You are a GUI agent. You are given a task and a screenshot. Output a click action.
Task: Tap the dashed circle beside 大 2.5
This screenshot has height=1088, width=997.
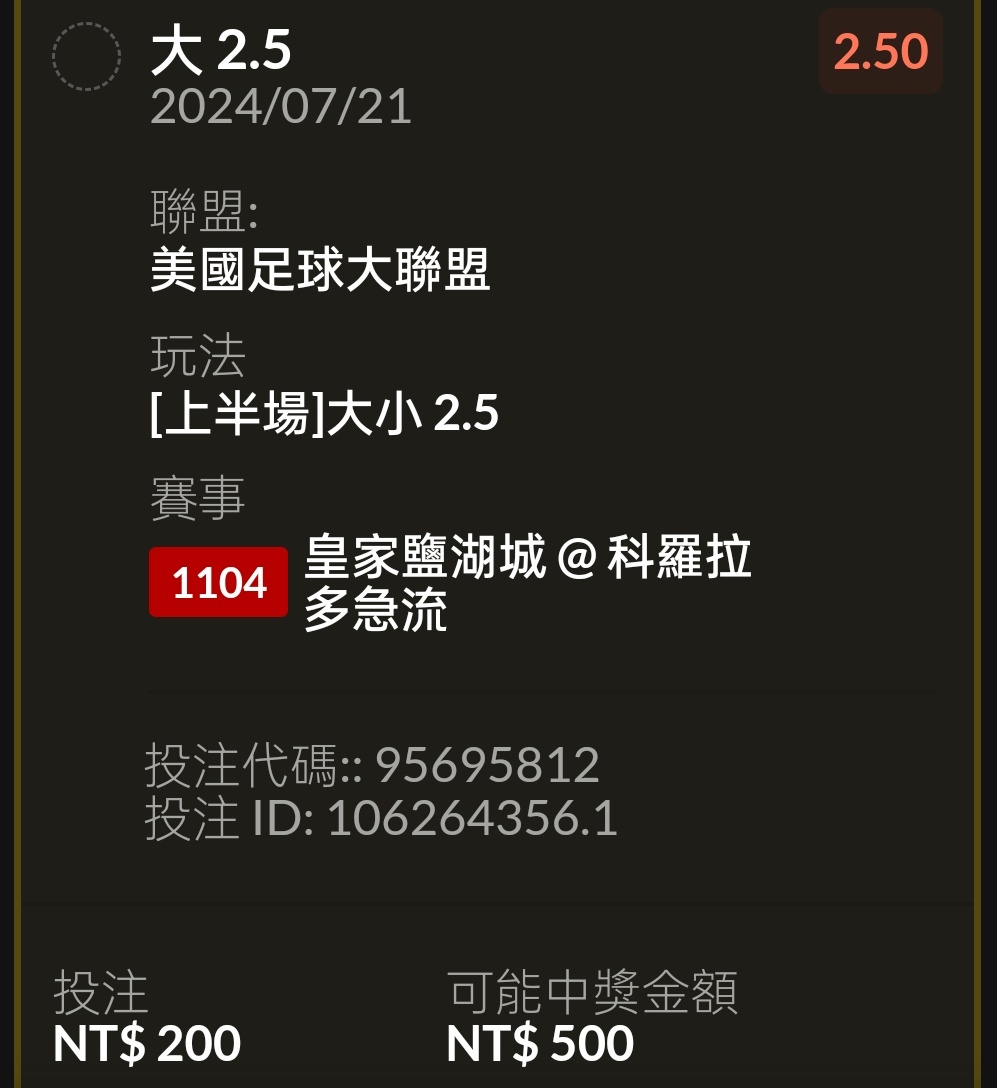tap(86, 56)
